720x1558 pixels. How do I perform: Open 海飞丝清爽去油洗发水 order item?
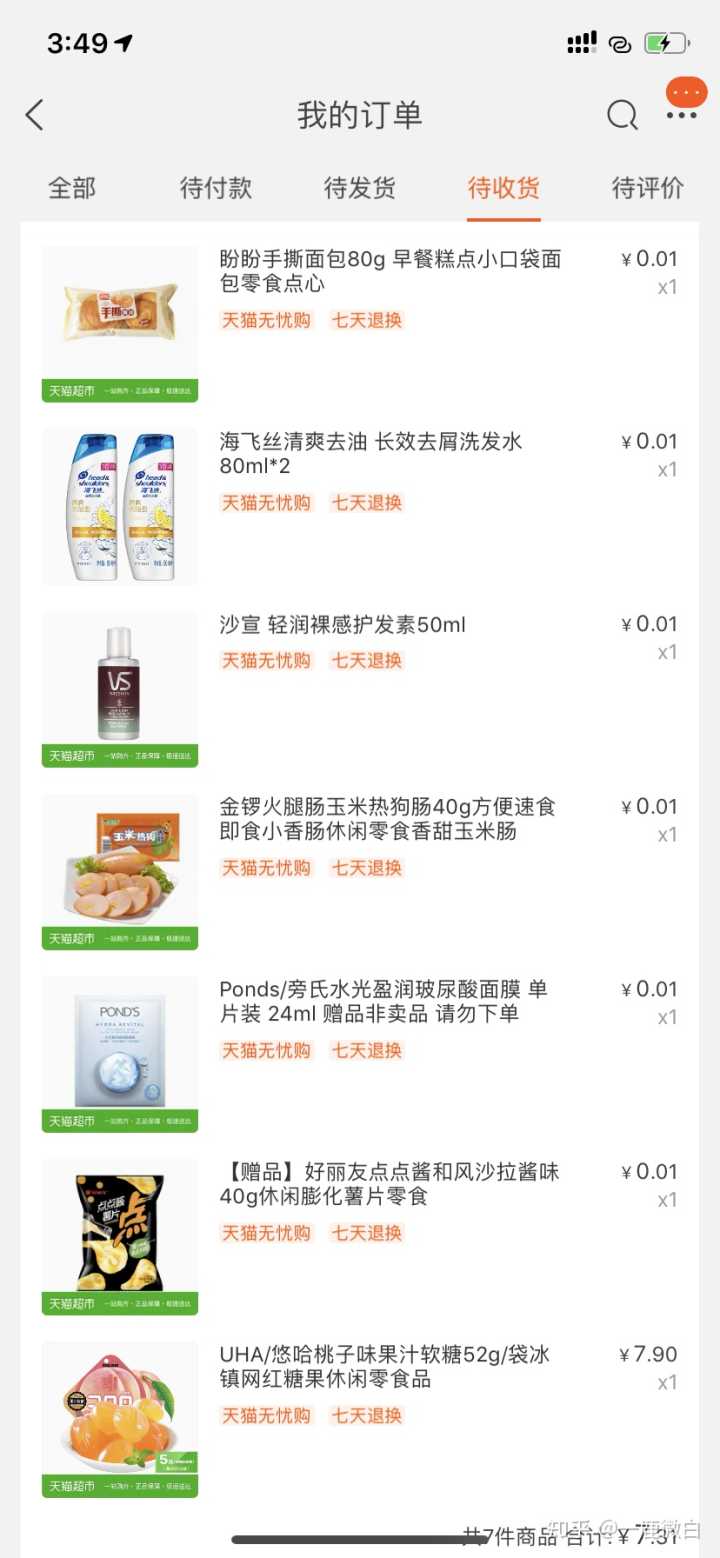371,454
